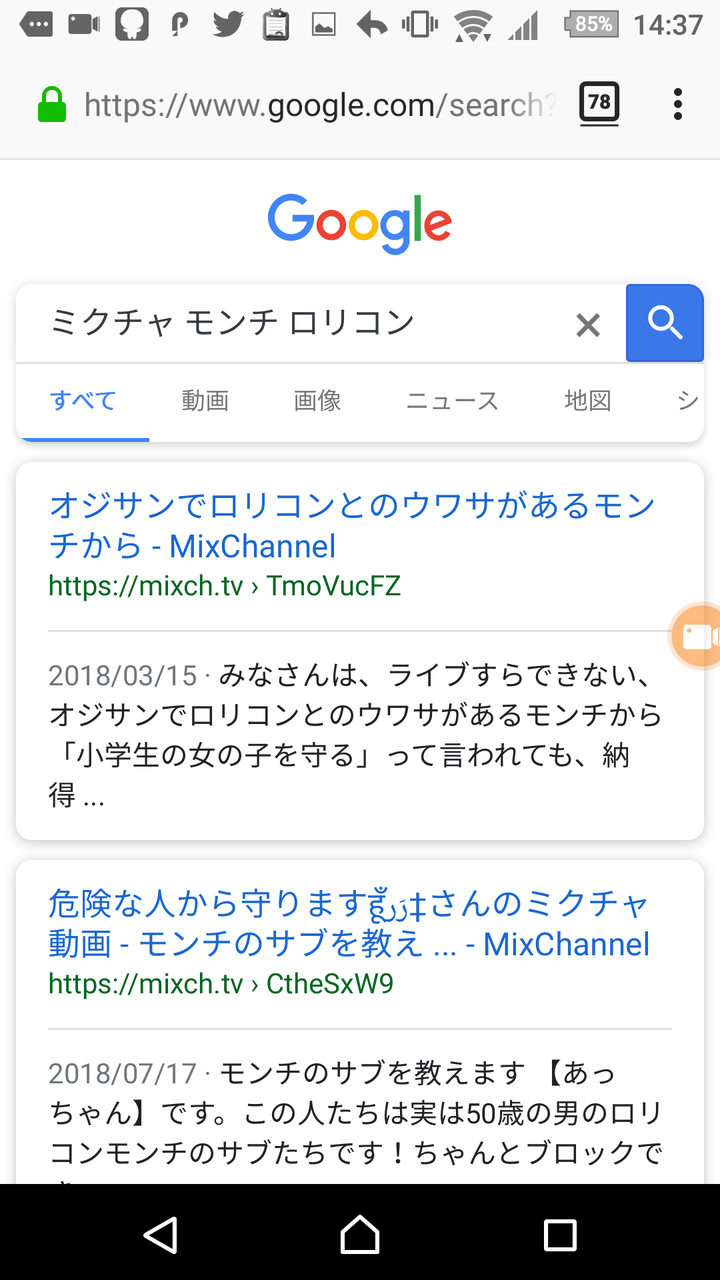This screenshot has width=720, height=1280.
Task: Switch to the 画像 tab
Action: click(x=317, y=401)
